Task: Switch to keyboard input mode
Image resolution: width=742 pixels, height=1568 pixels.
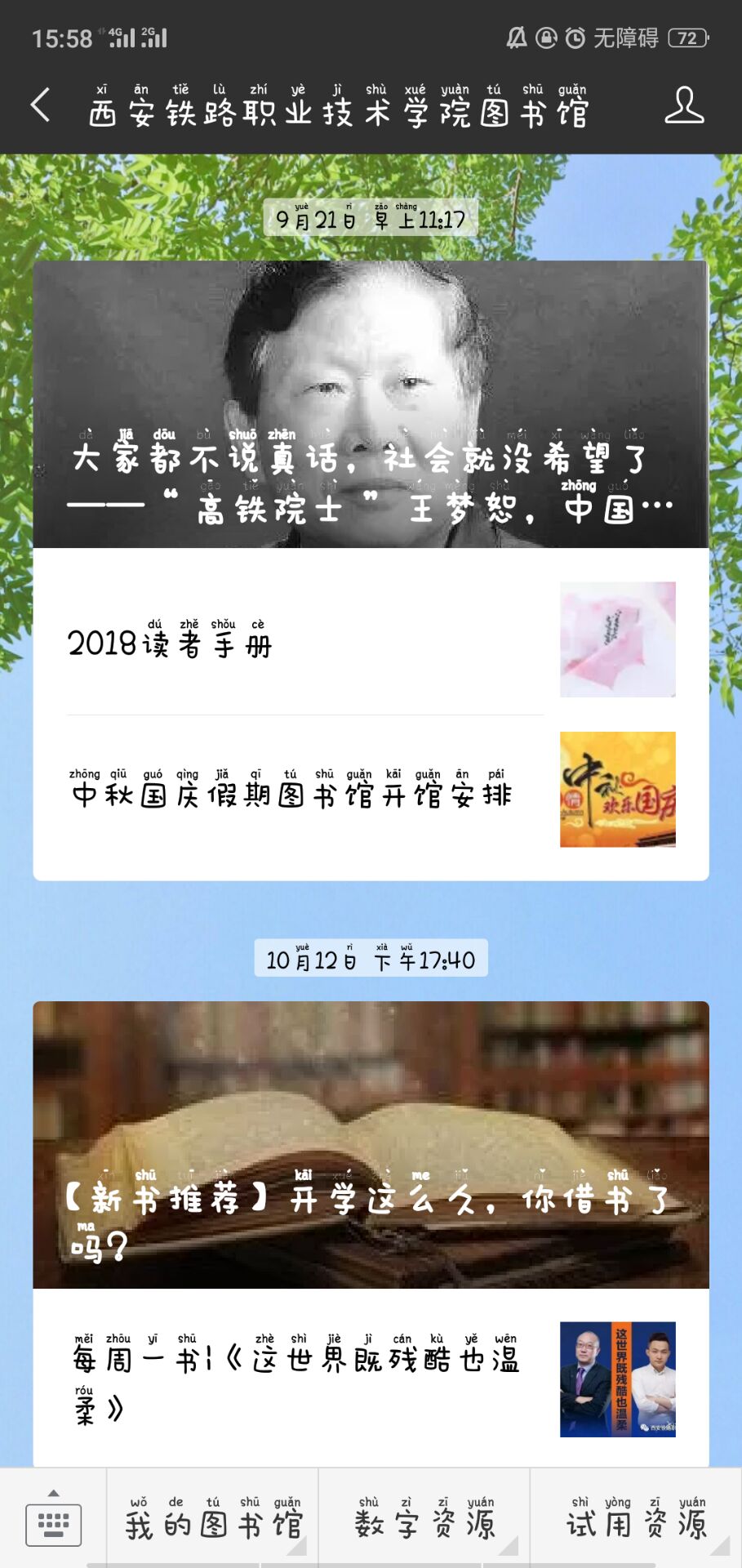Action: (53, 1519)
